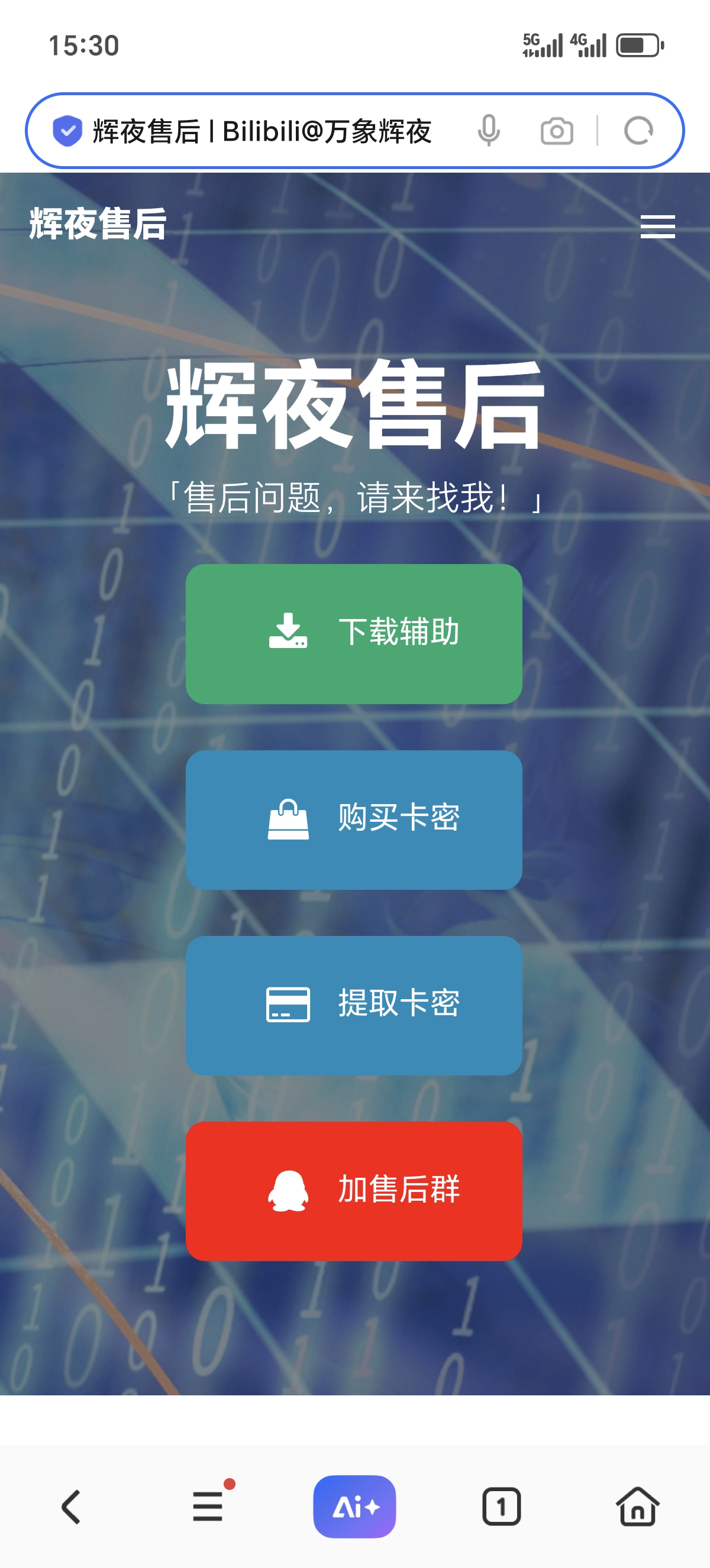710x1568 pixels.
Task: Return to the browser home page
Action: click(638, 1507)
